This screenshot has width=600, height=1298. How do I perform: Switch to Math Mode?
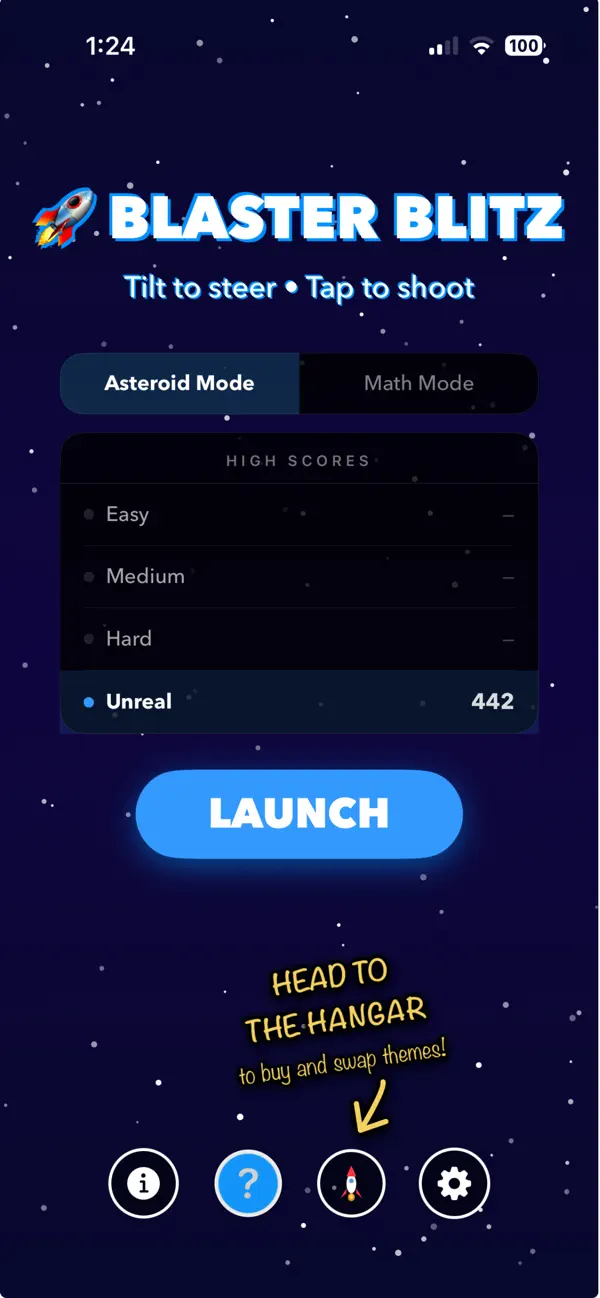click(419, 383)
